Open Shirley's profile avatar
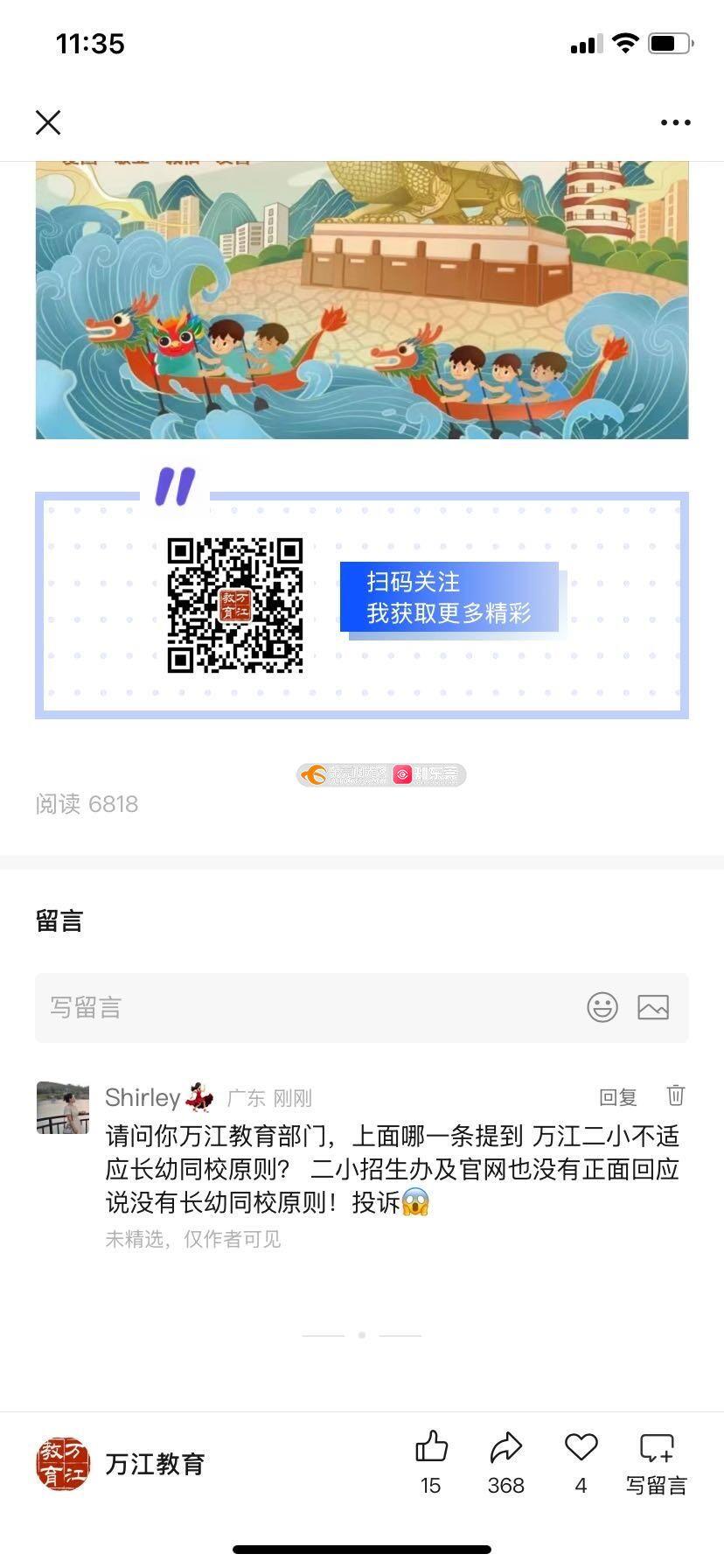This screenshot has width=724, height=1568. [x=63, y=1108]
